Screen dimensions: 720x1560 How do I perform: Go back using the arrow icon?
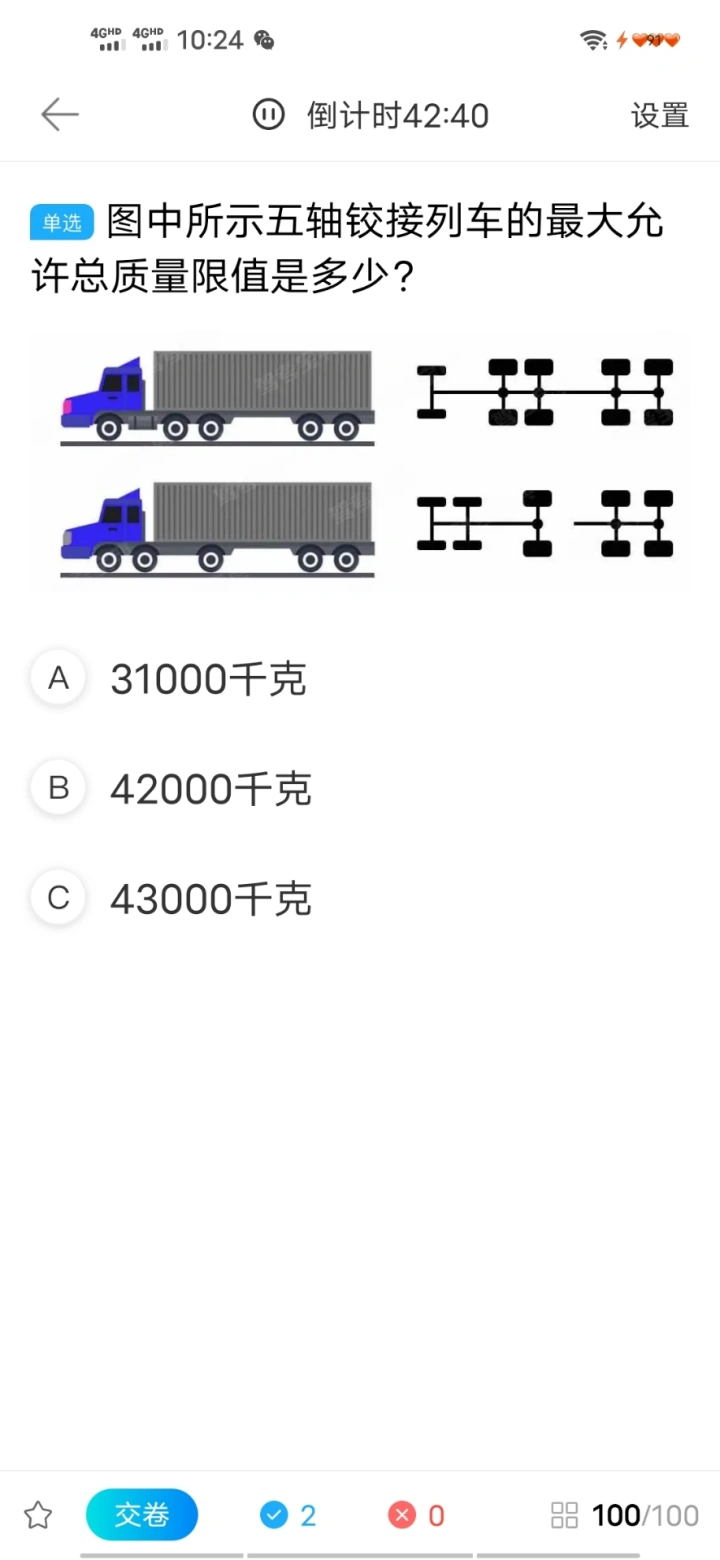[59, 115]
